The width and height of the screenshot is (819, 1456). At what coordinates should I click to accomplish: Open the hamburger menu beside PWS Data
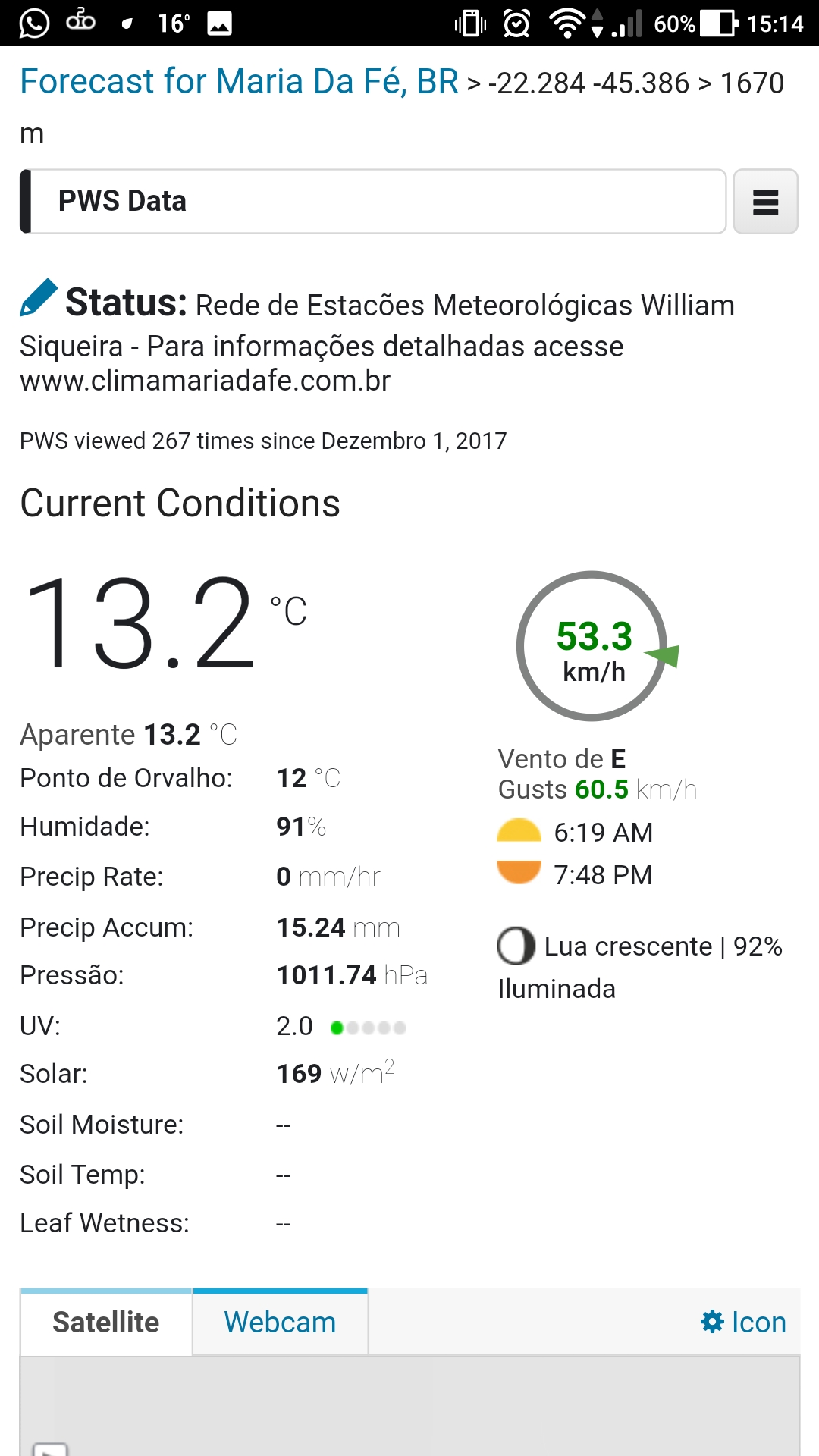(765, 202)
